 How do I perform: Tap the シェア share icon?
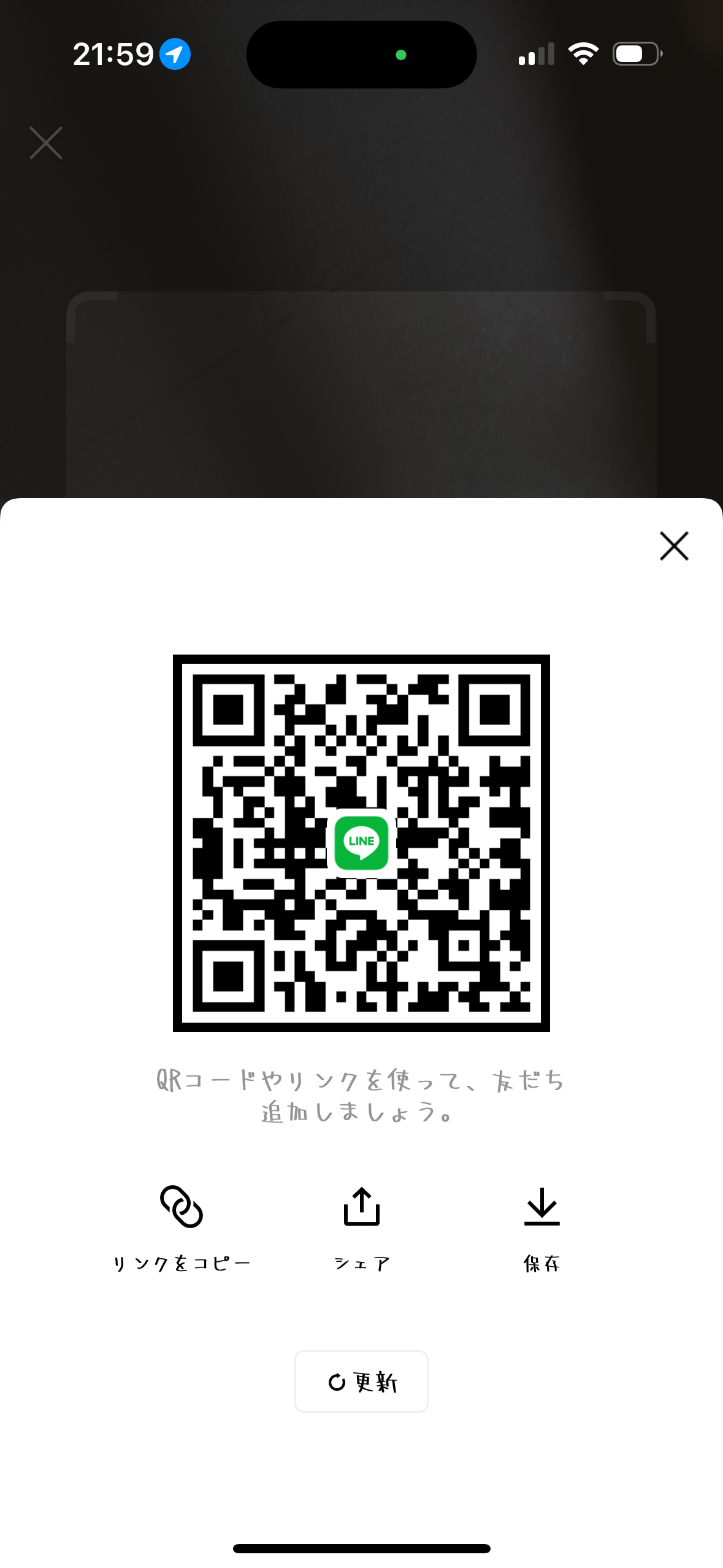point(361,1204)
